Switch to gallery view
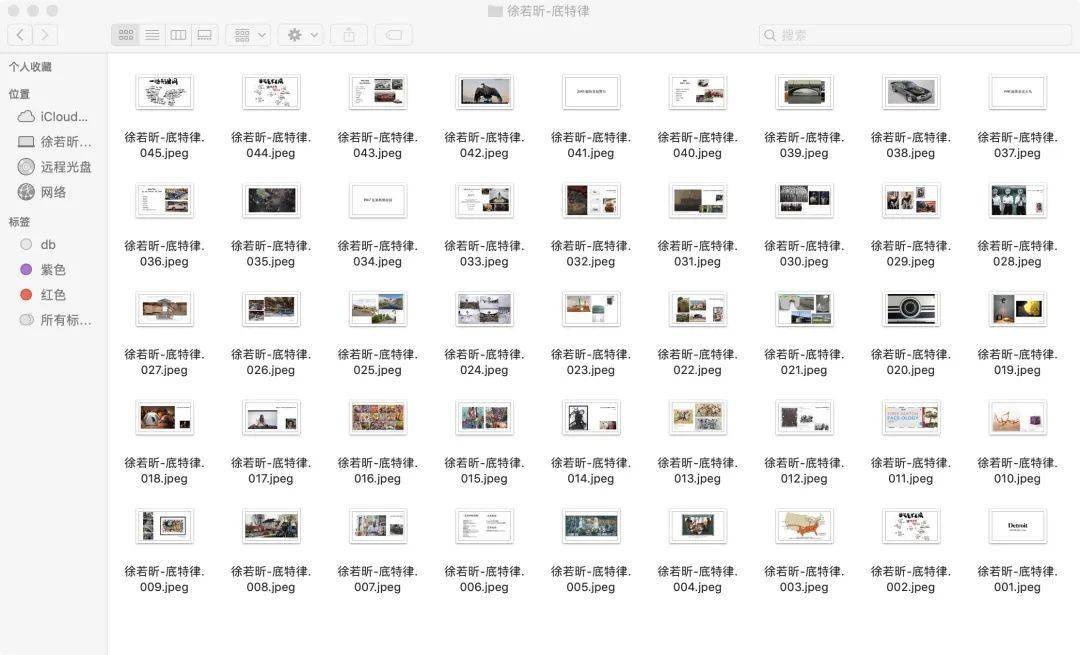This screenshot has height=655, width=1080. pyautogui.click(x=204, y=35)
